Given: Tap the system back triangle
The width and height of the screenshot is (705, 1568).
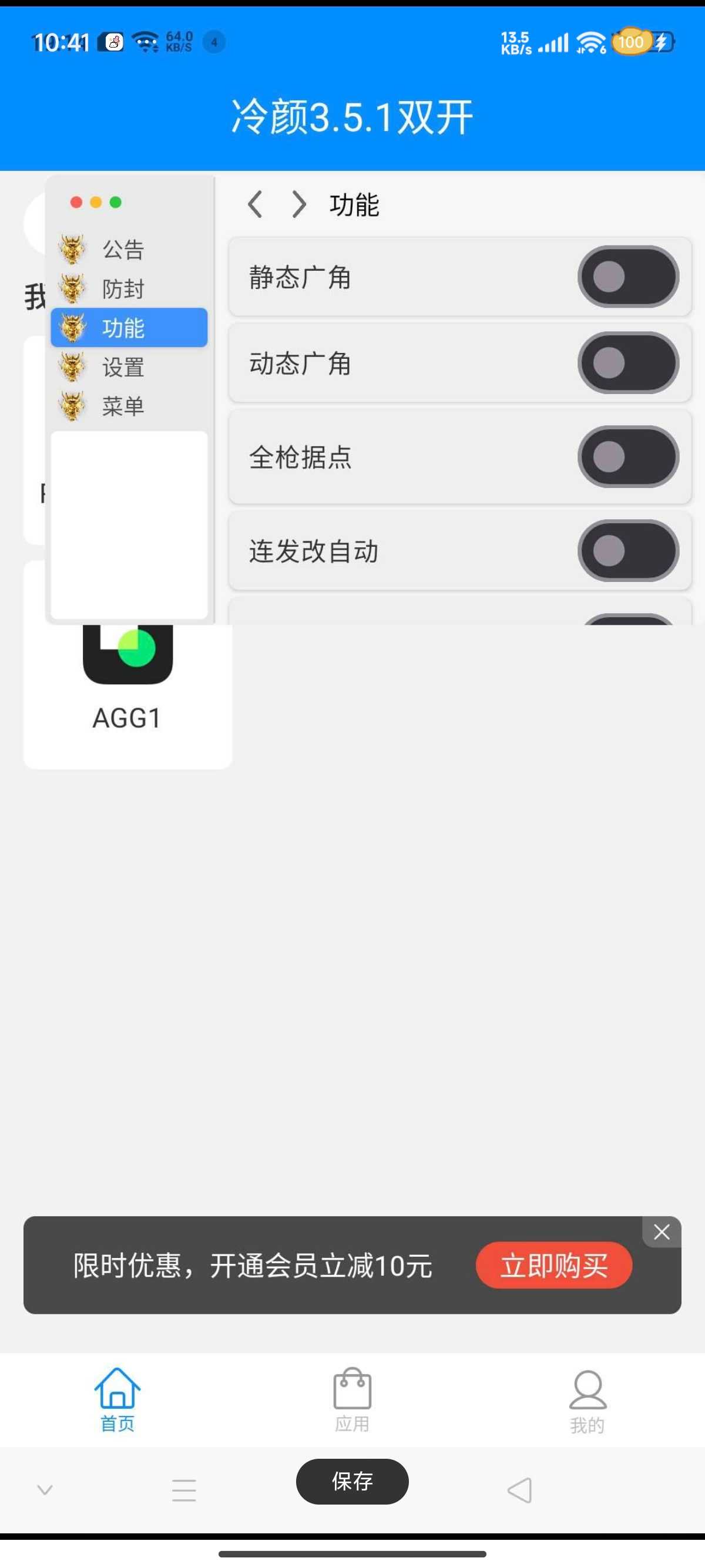Looking at the screenshot, I should (519, 1490).
